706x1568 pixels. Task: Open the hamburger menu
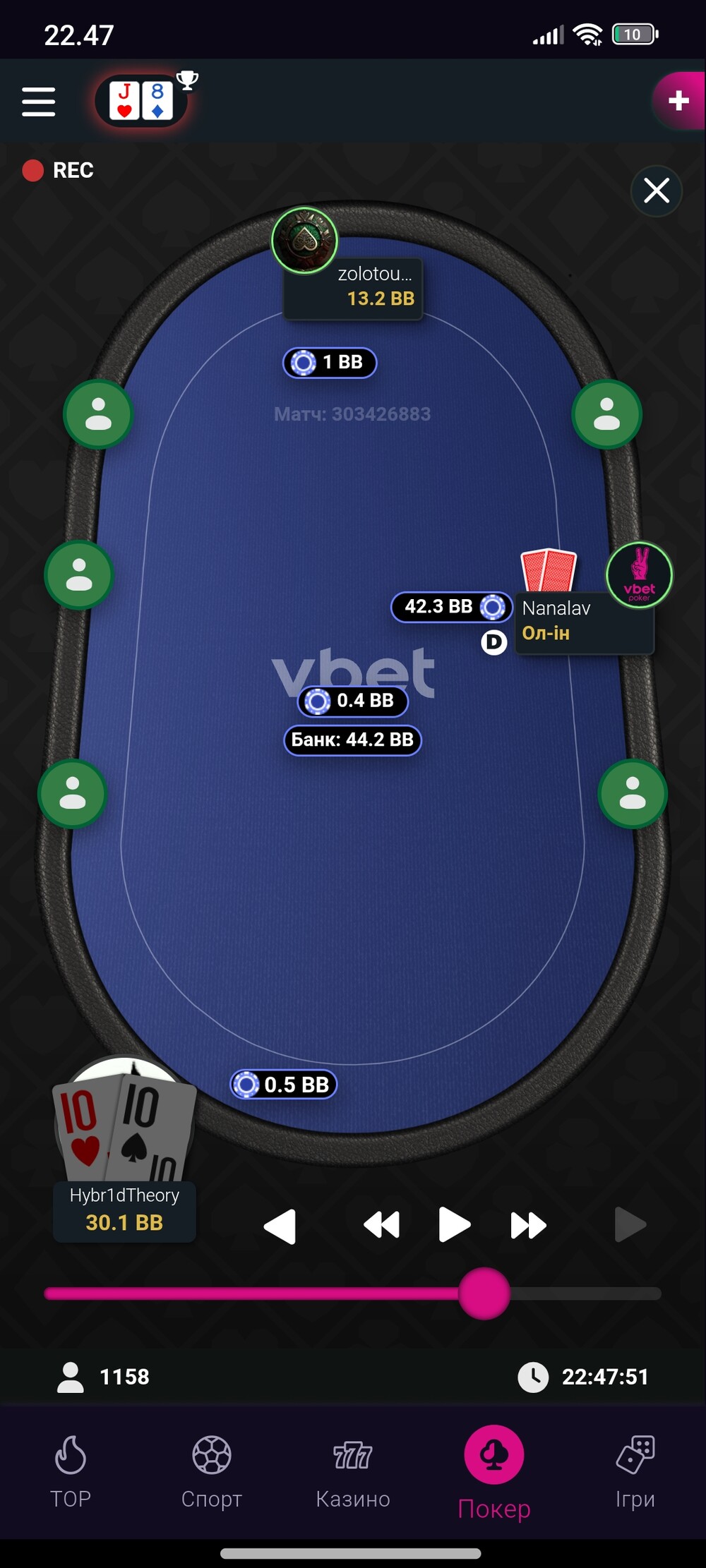[38, 102]
